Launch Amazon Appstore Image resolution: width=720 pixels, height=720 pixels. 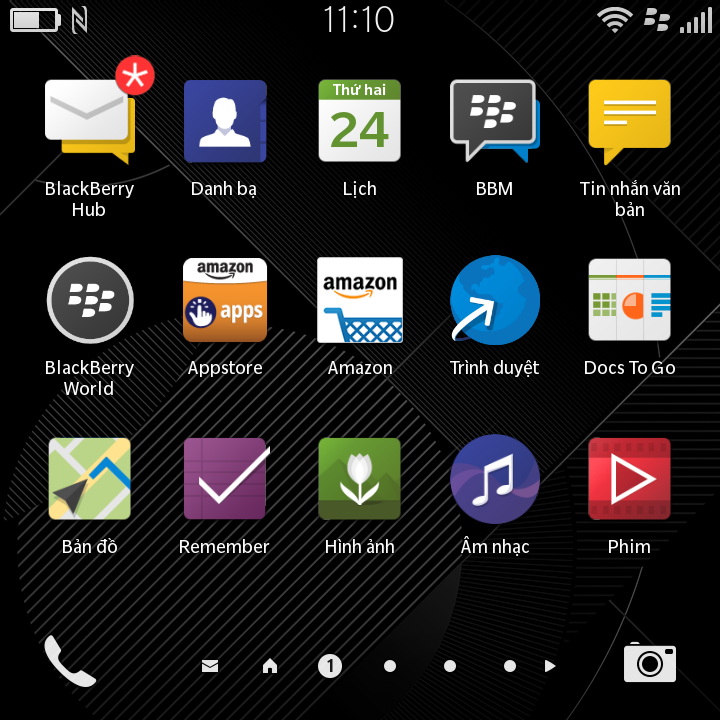224,301
